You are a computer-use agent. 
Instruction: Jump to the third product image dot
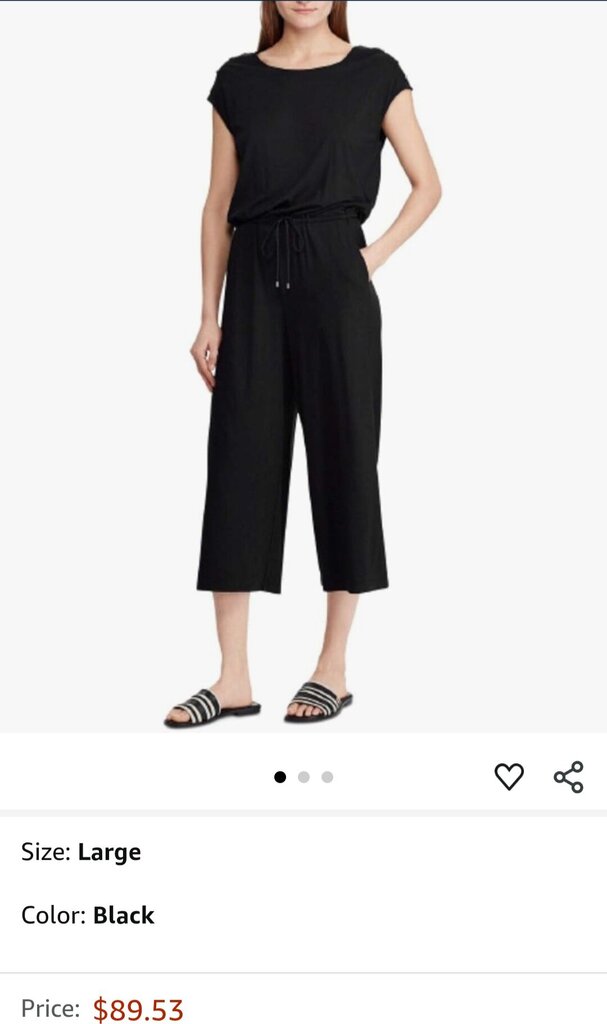tap(327, 777)
